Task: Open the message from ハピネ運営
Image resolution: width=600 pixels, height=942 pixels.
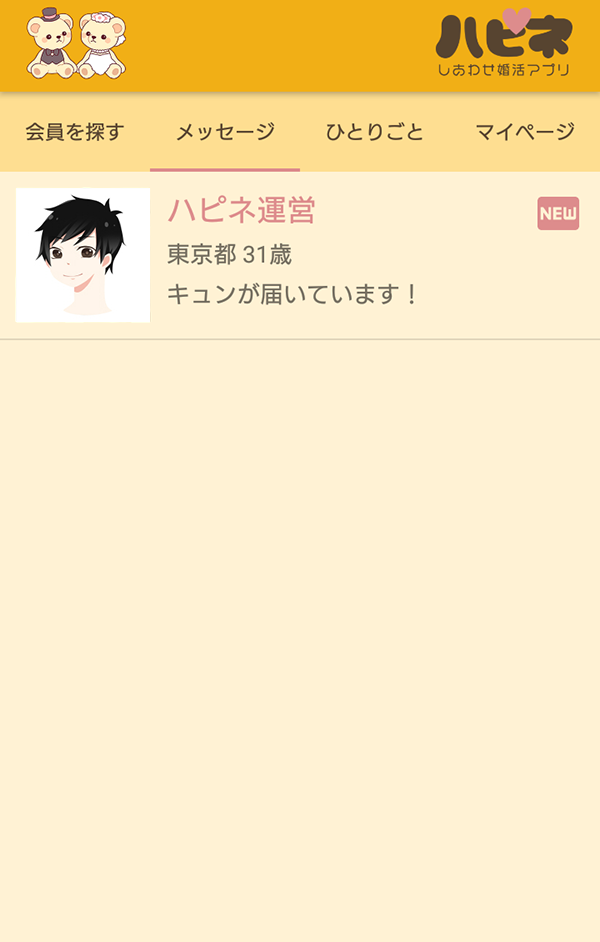Action: pyautogui.click(x=300, y=255)
